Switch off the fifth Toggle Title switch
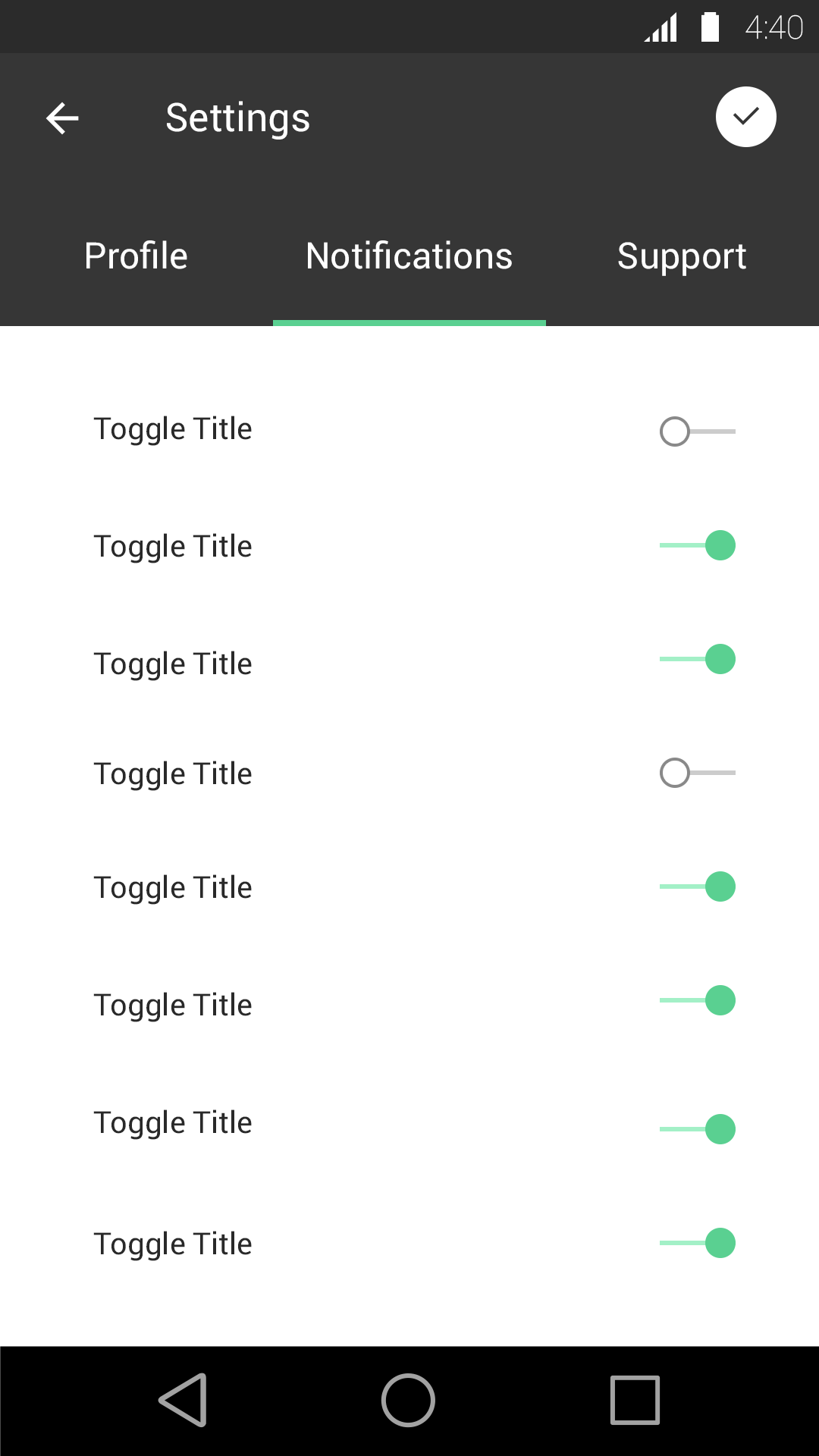 [x=697, y=886]
